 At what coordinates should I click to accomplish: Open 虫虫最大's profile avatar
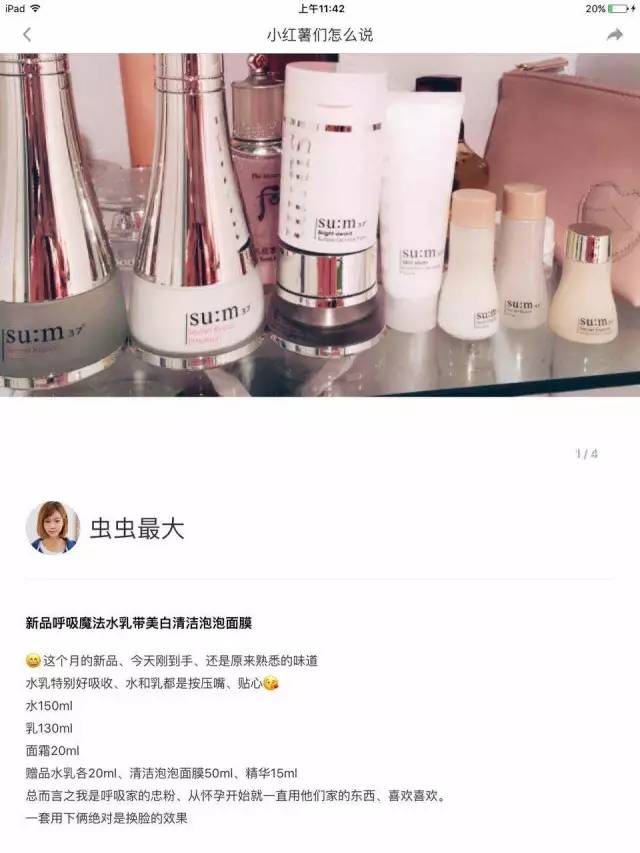click(52, 528)
